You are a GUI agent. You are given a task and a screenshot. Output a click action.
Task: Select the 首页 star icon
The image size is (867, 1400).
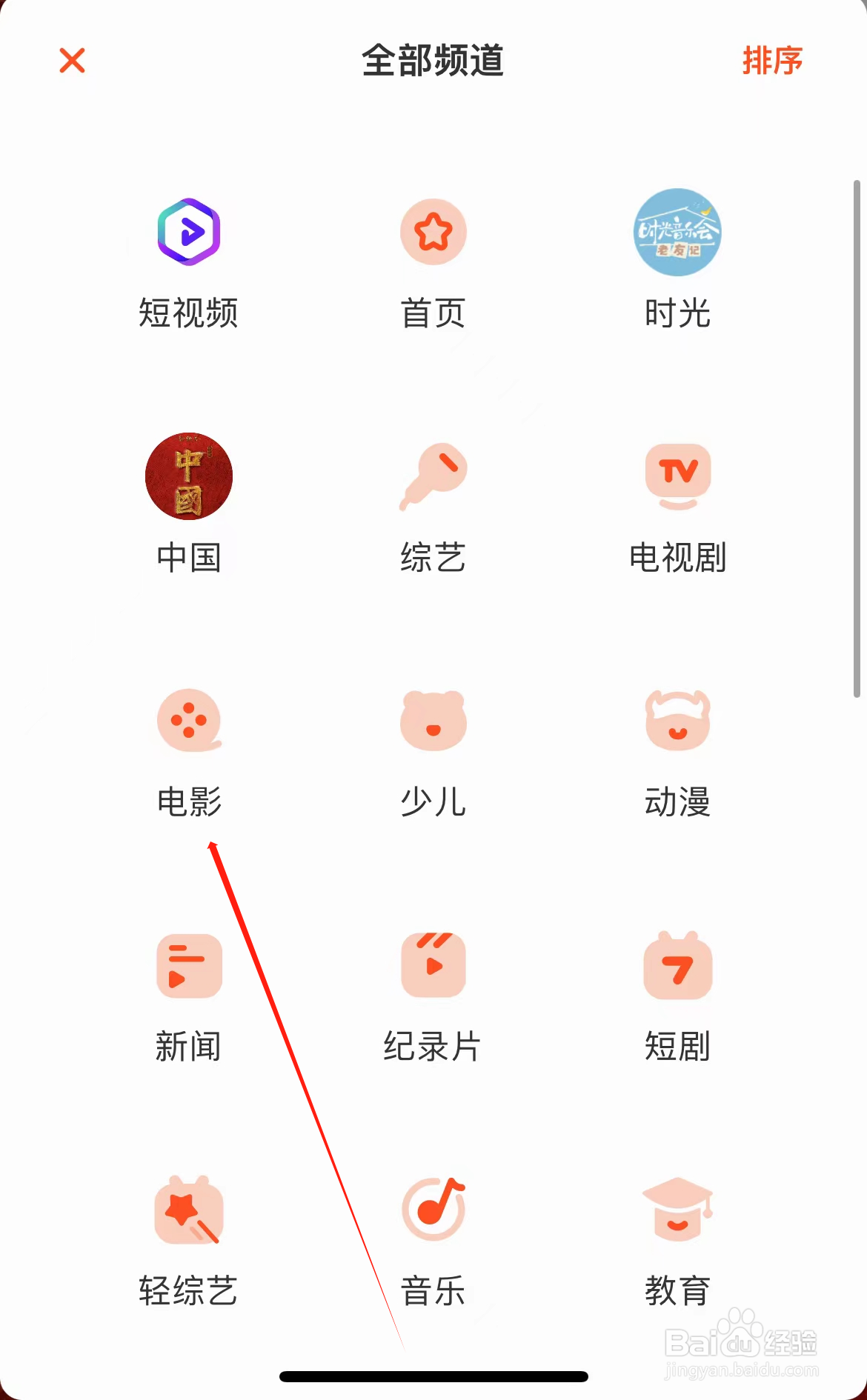pos(433,232)
